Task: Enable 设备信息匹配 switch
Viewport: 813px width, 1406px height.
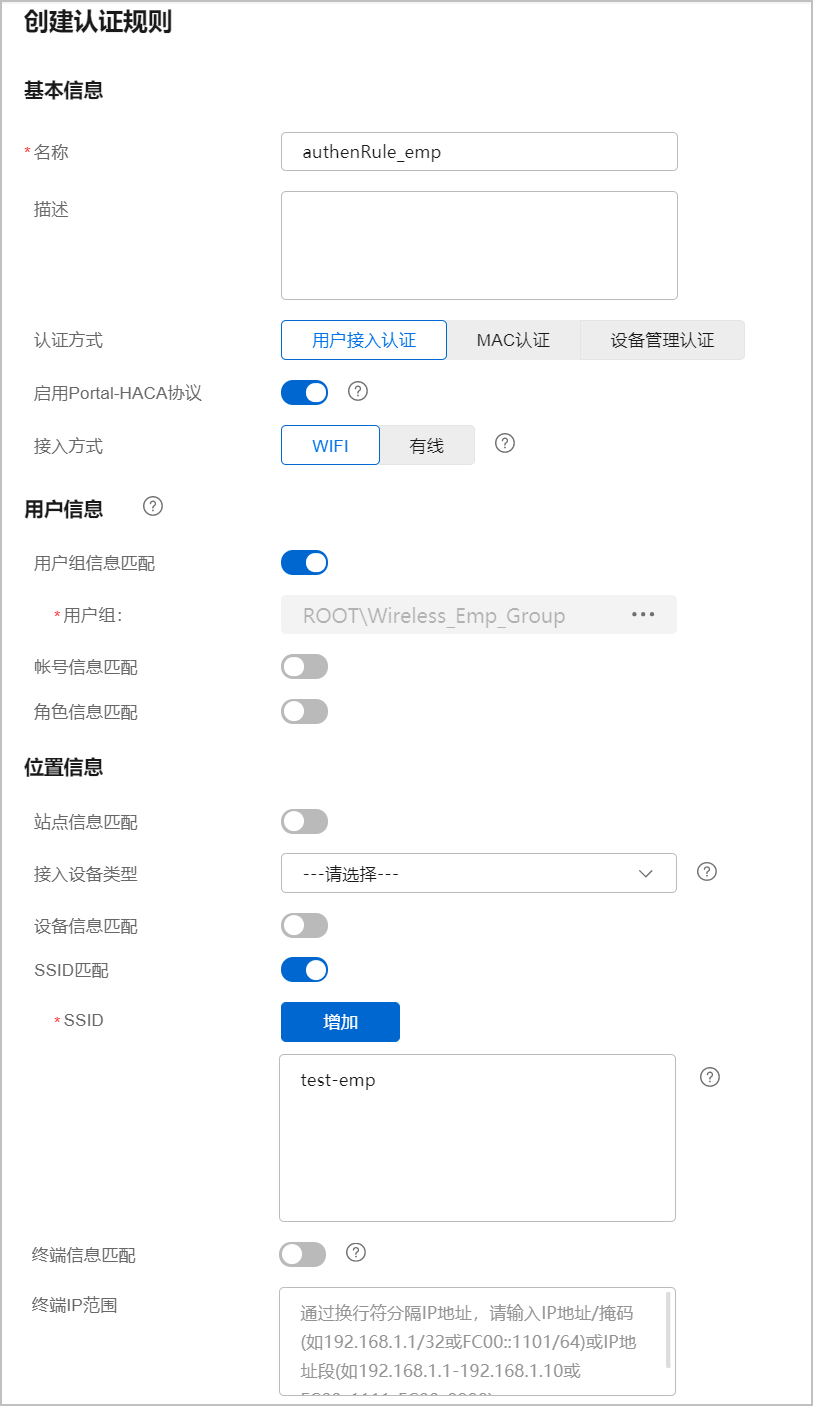Action: click(x=304, y=925)
